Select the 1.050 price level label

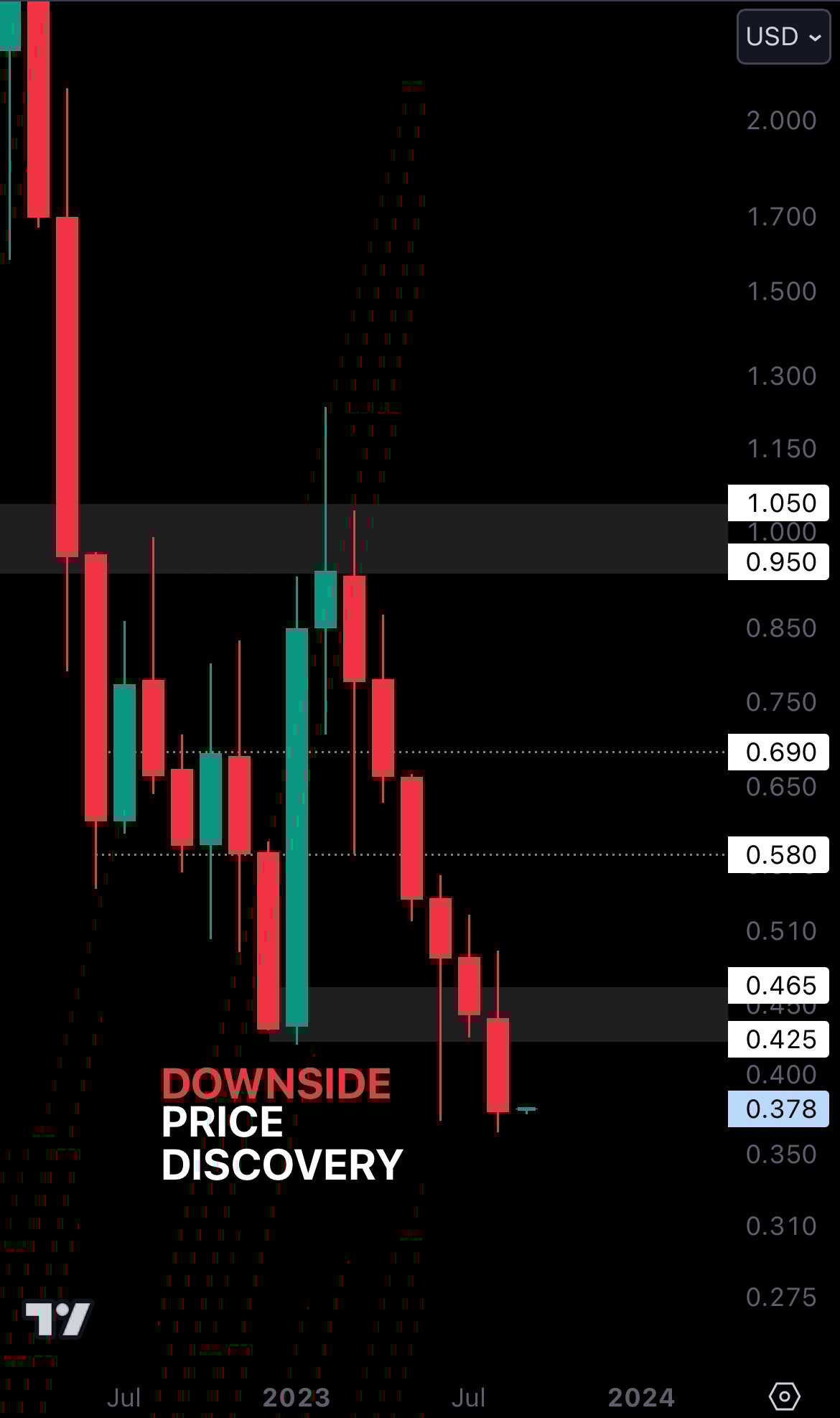(x=778, y=503)
